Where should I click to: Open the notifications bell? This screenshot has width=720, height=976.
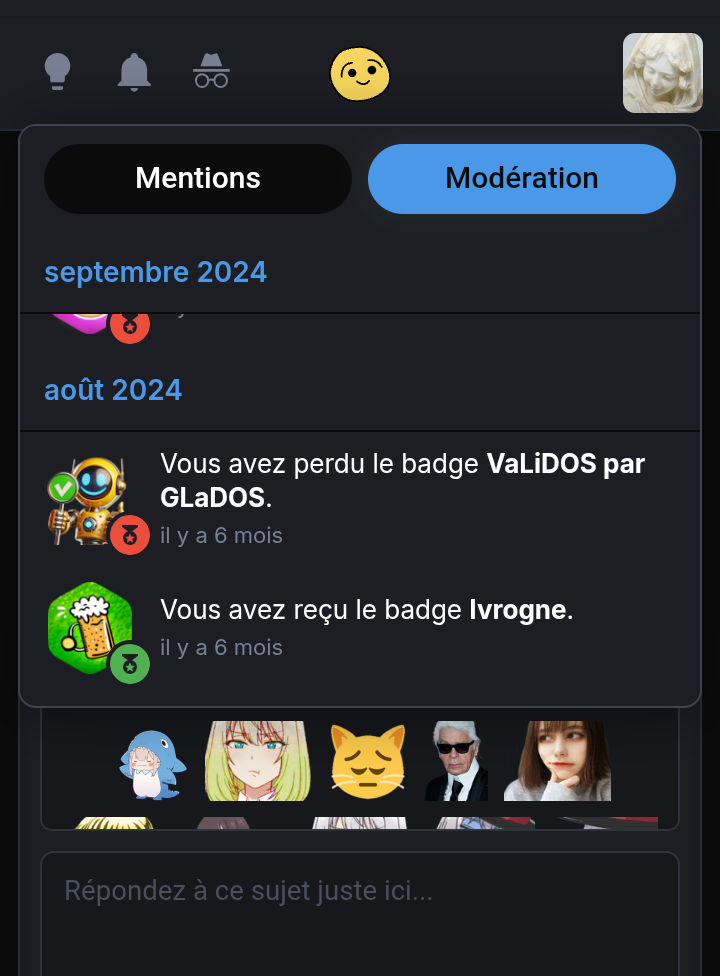click(134, 72)
